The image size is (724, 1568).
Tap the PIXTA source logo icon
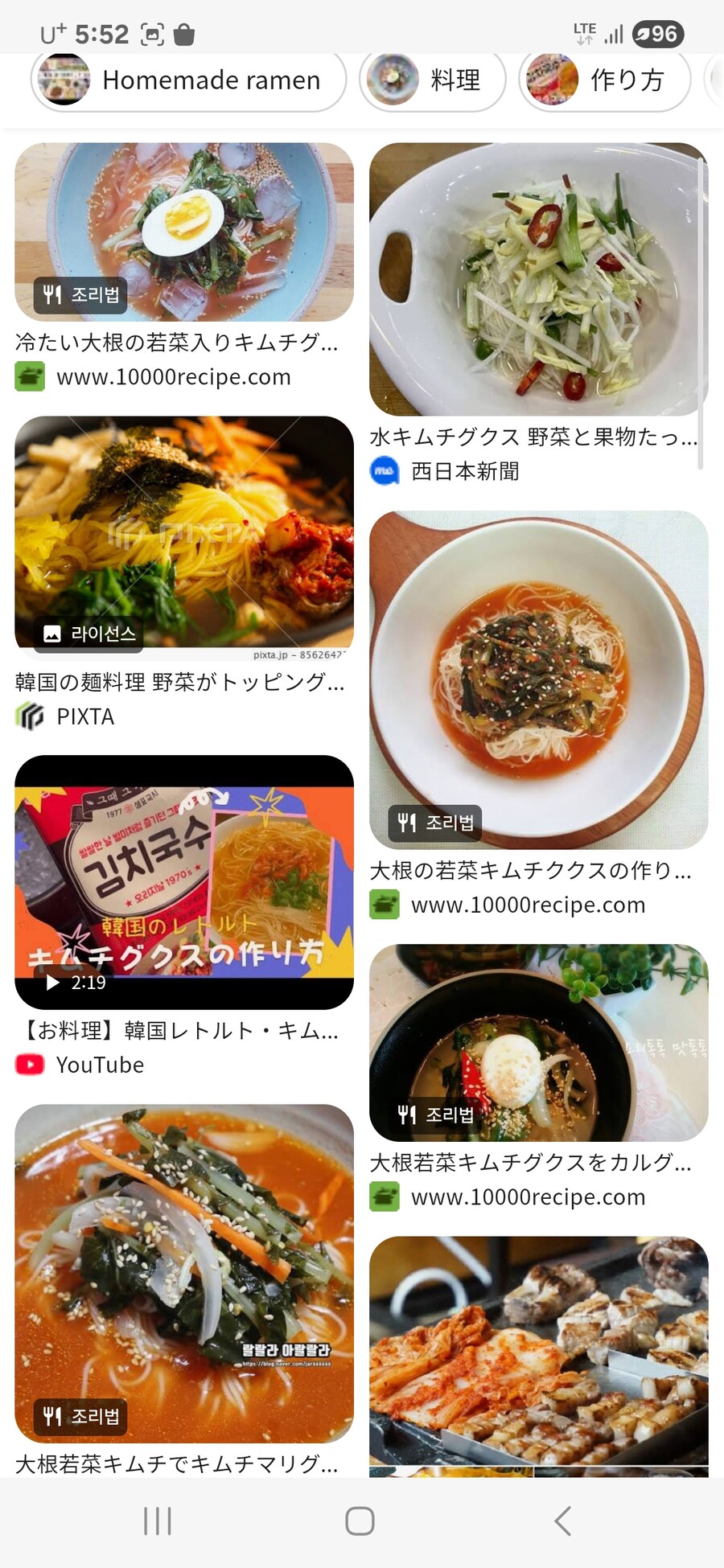pyautogui.click(x=31, y=716)
